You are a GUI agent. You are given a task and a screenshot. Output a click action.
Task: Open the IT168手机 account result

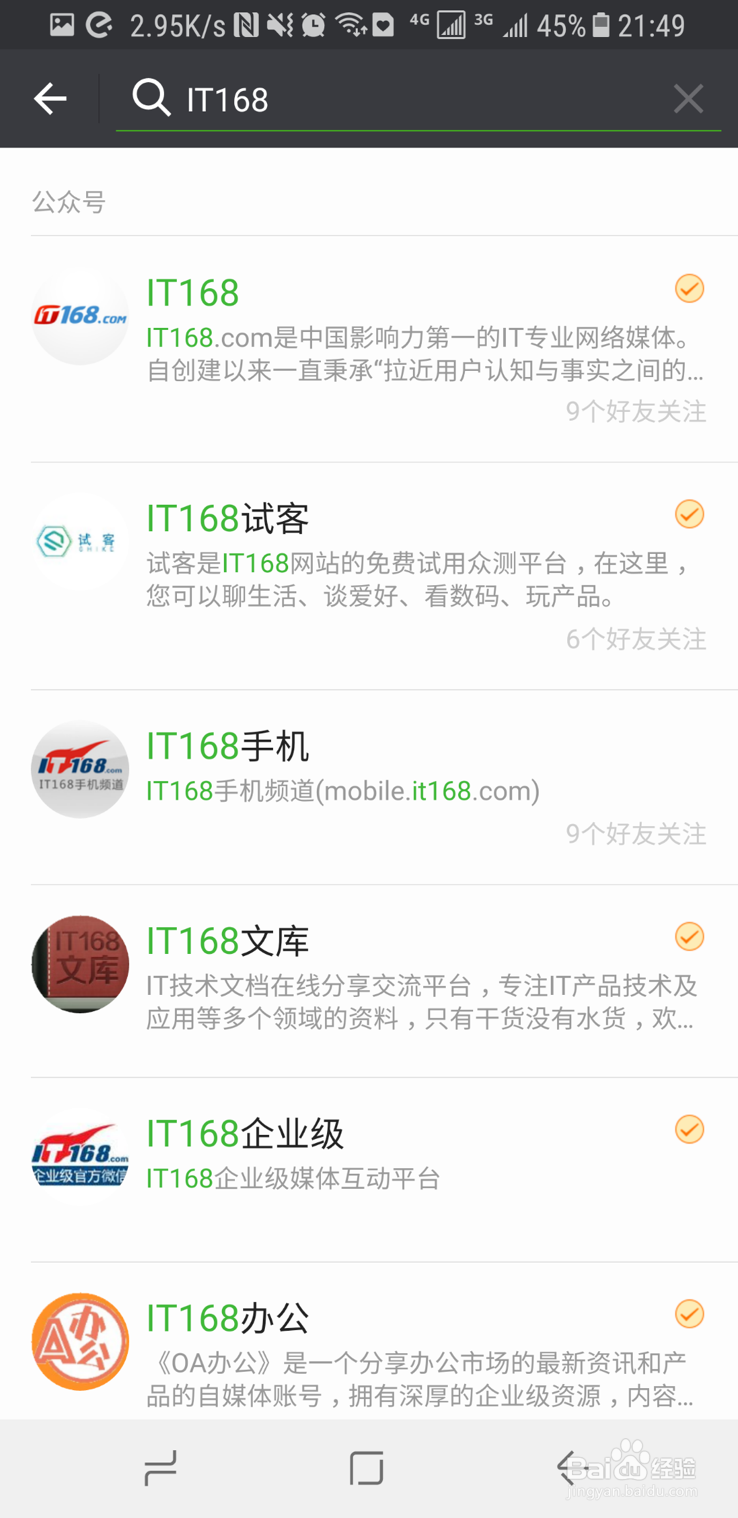click(x=369, y=787)
